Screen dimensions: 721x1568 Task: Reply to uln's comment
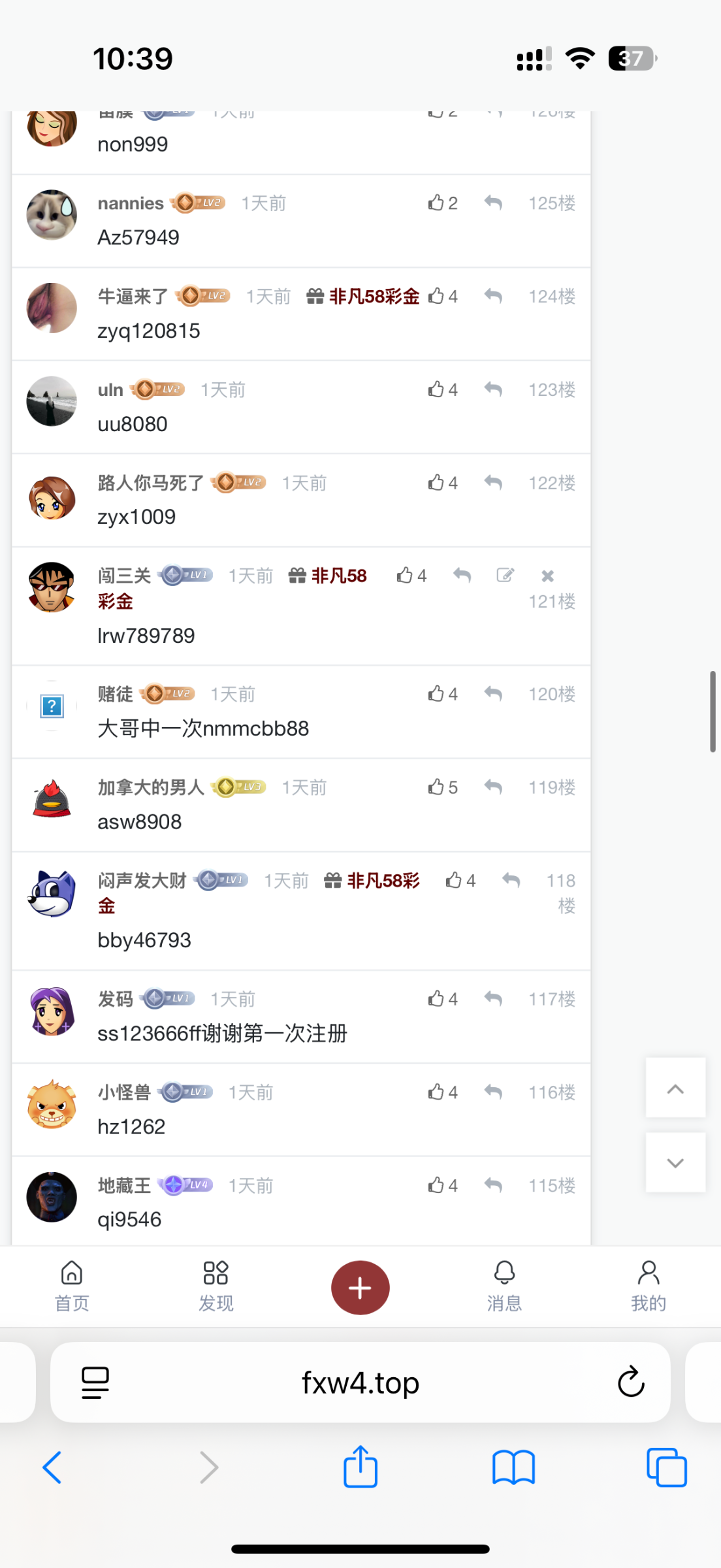pos(493,390)
